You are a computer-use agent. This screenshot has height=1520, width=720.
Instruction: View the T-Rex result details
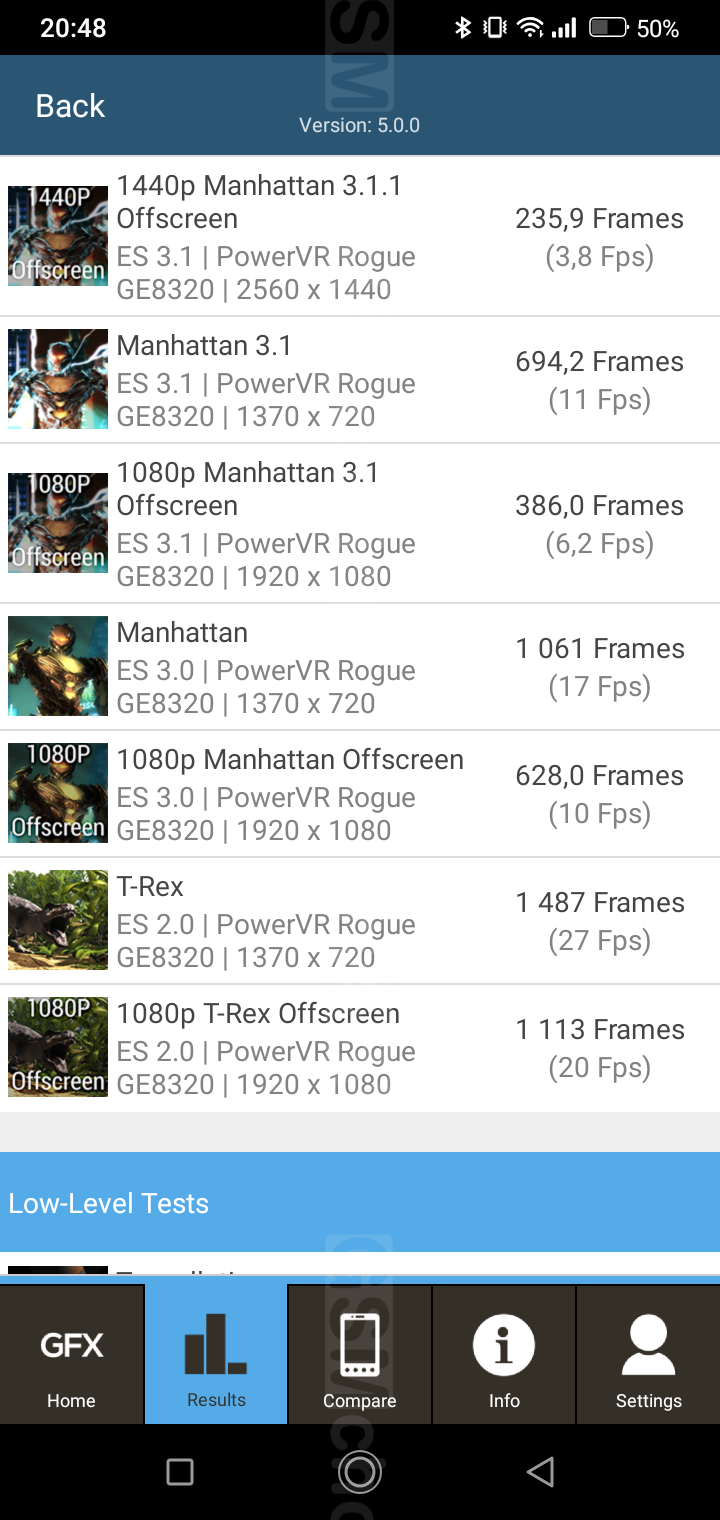pyautogui.click(x=360, y=921)
